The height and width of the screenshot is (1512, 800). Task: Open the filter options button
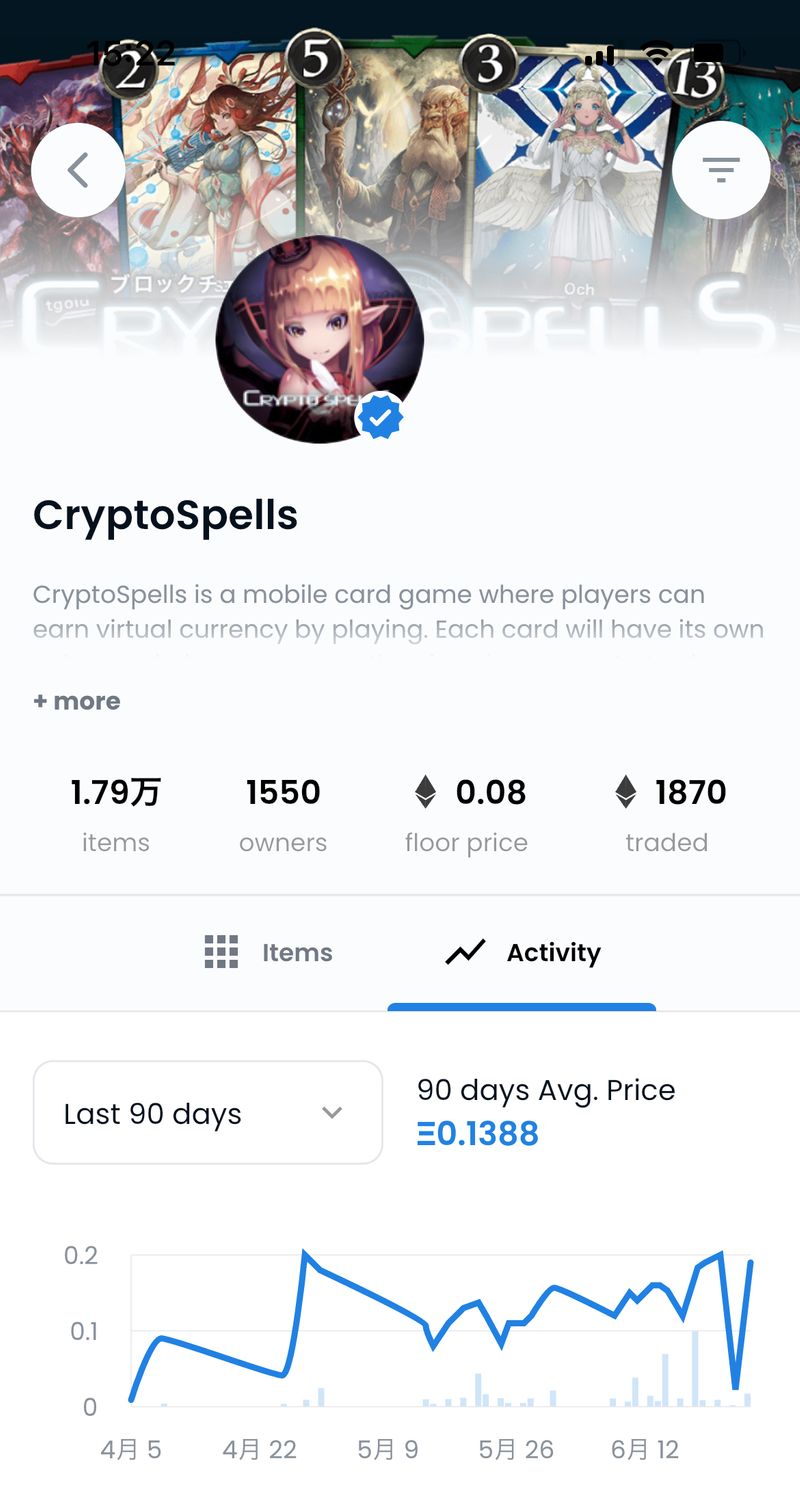click(721, 170)
